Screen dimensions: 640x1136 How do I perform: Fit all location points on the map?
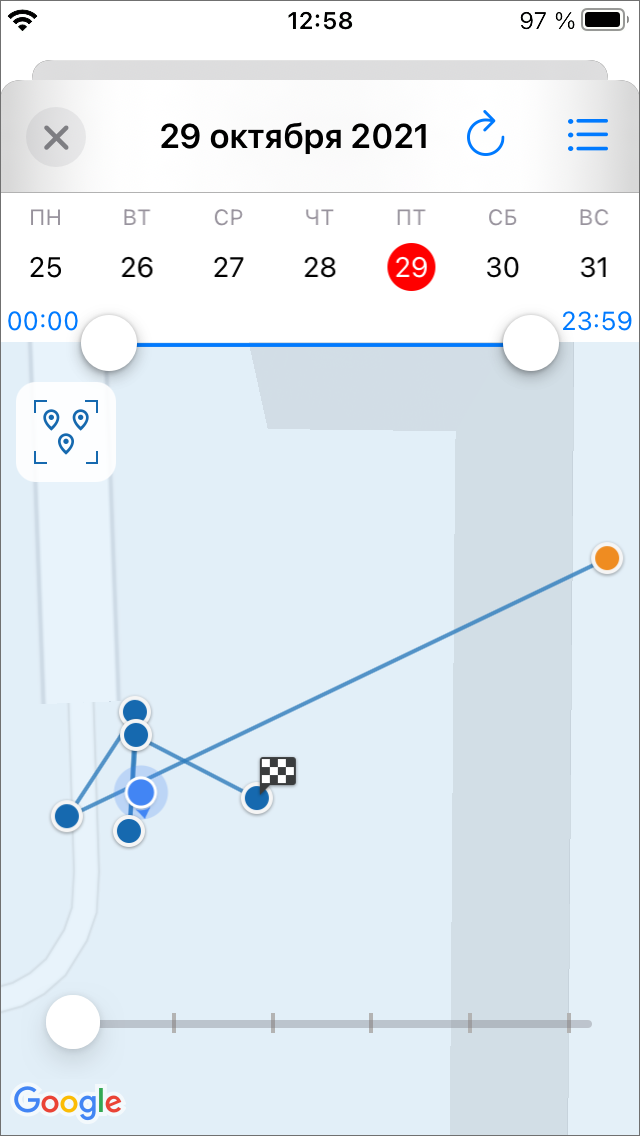[66, 432]
